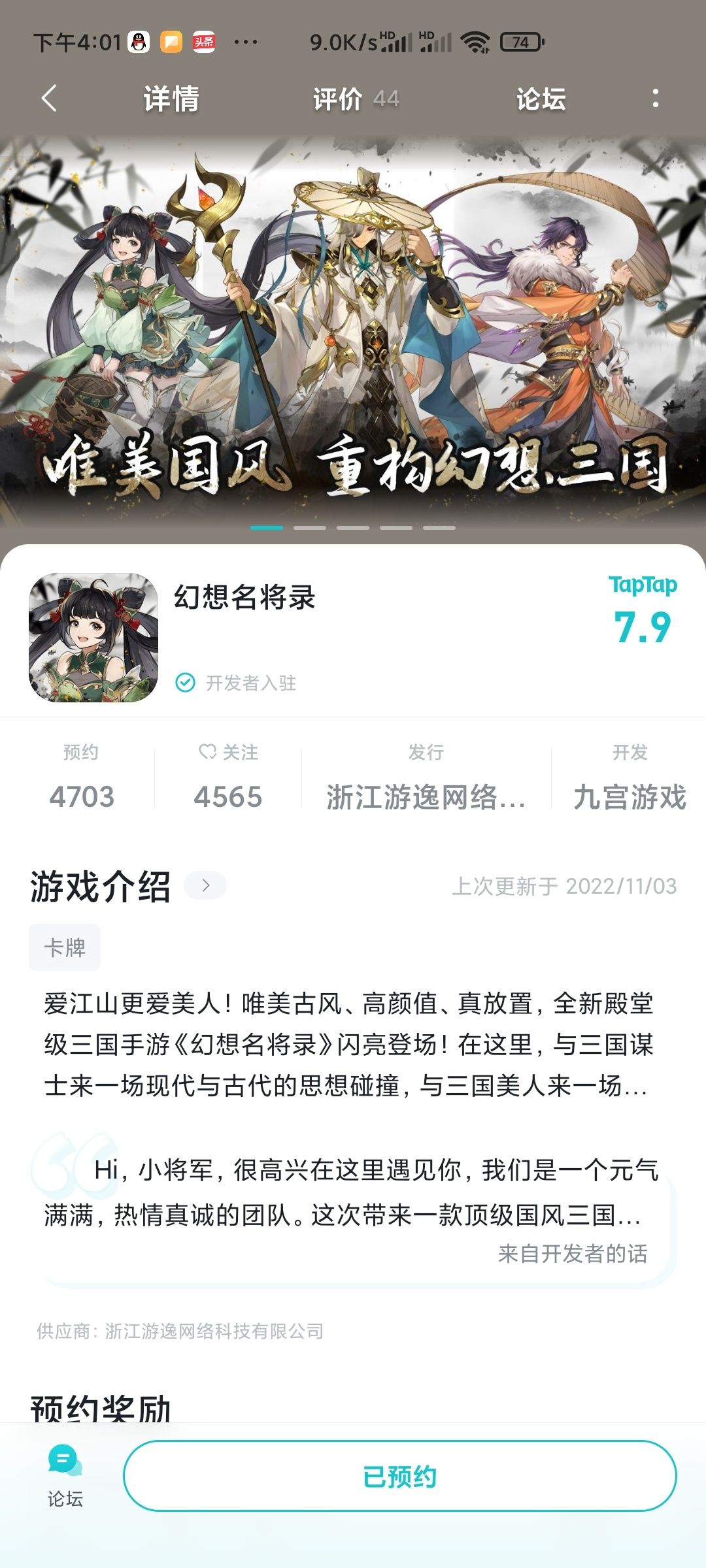View the banner artwork 唯美国风 重构幻想三国
This screenshot has width=706, height=1568.
(x=353, y=327)
